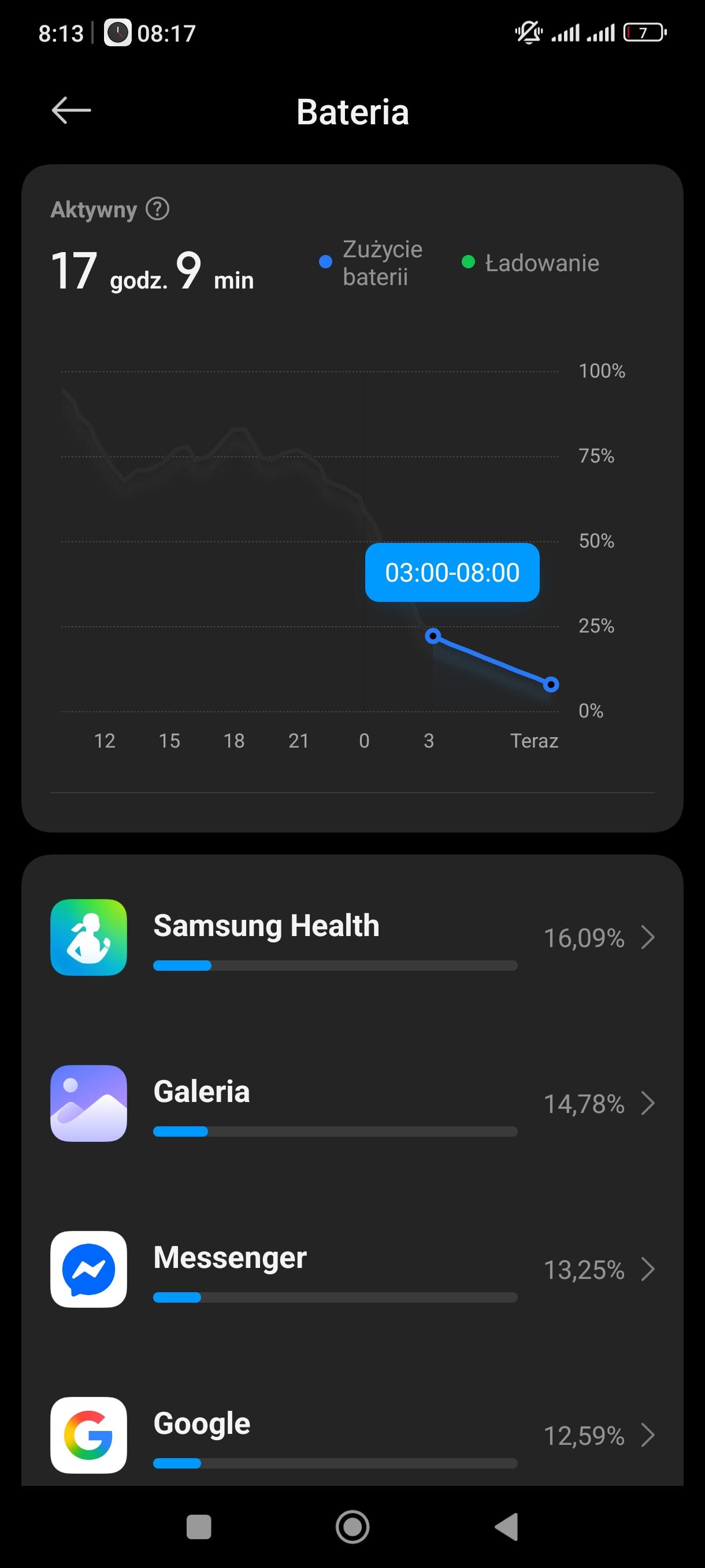The width and height of the screenshot is (705, 1568).
Task: Go back from the Bateria screen
Action: (x=71, y=110)
